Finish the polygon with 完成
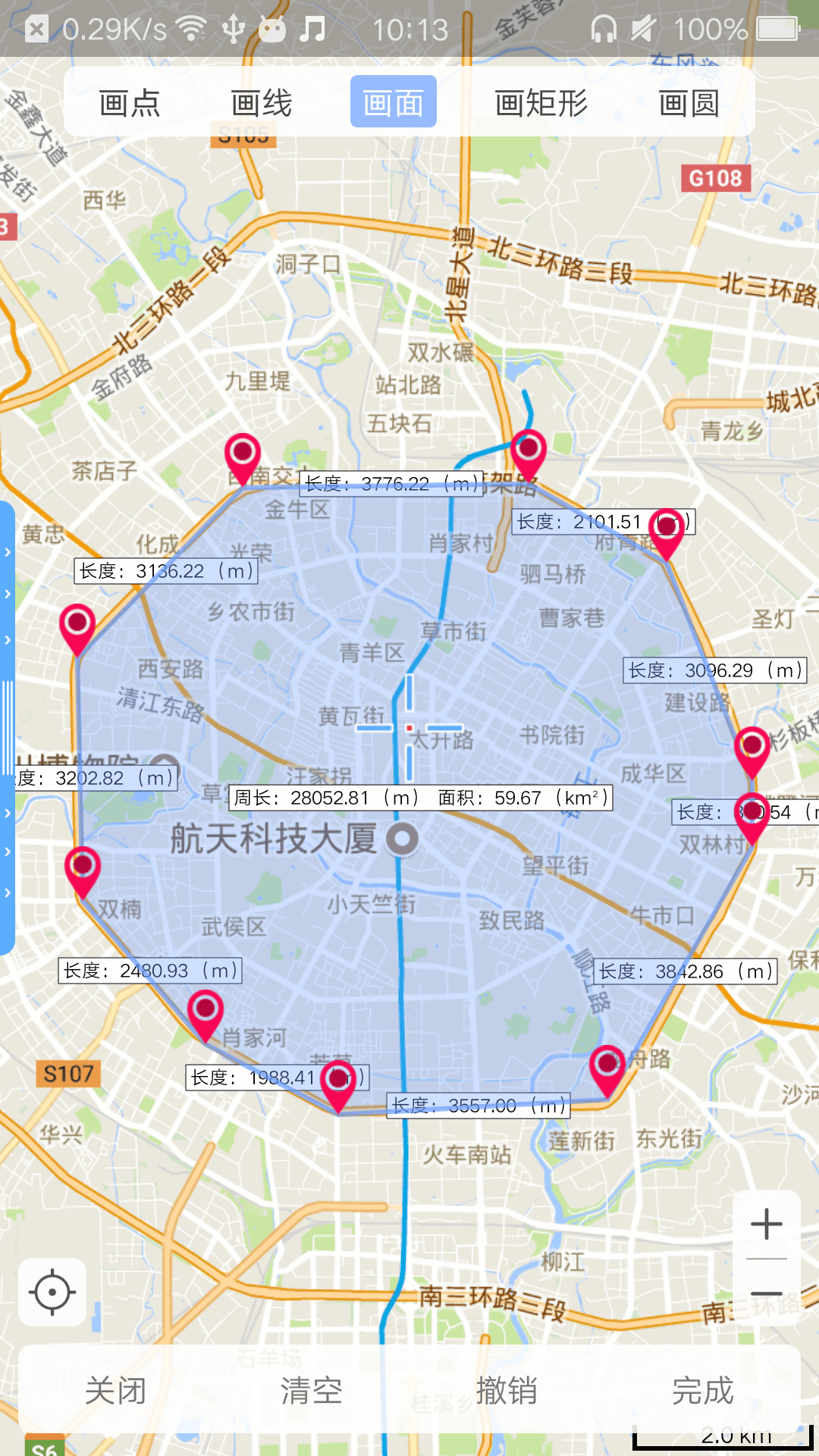 click(702, 1391)
